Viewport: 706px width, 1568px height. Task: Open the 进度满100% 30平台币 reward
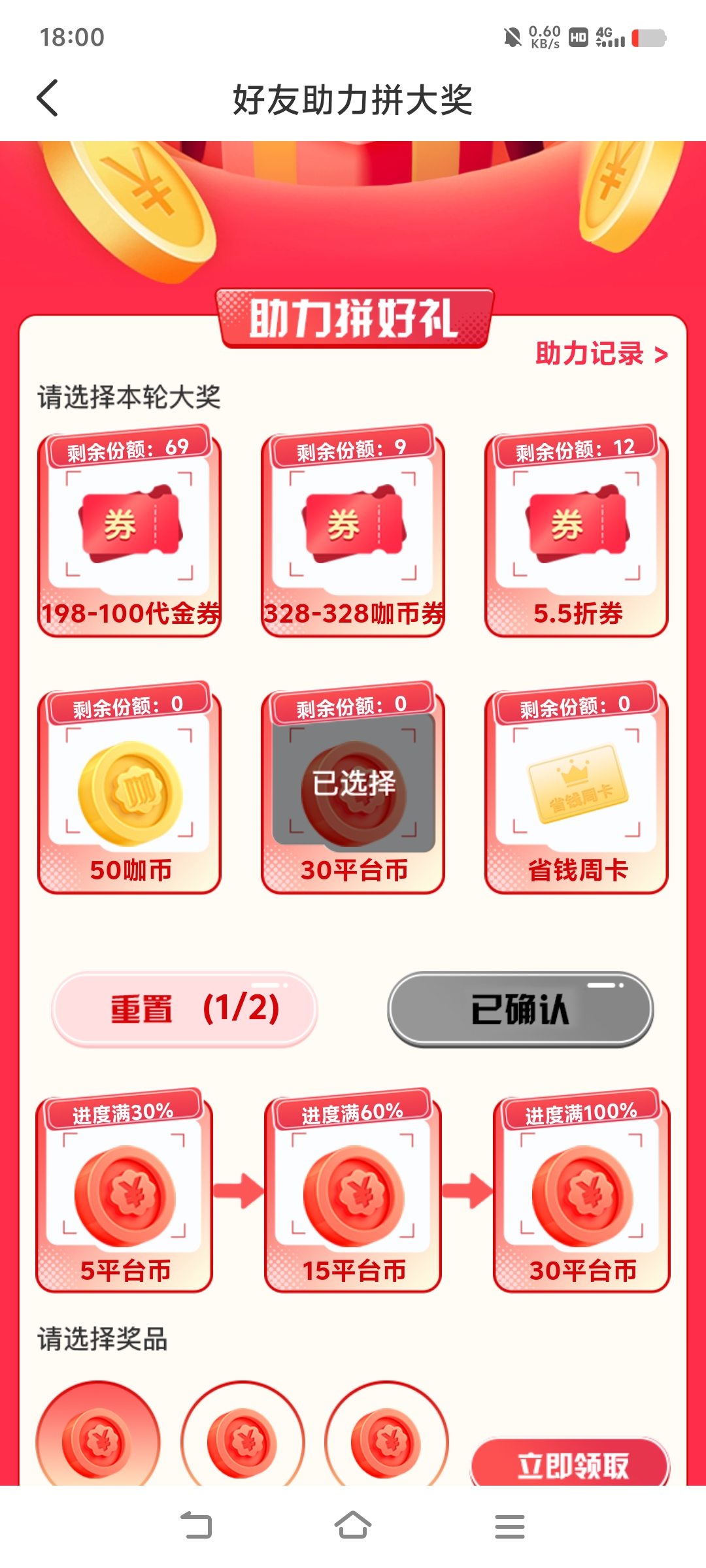[x=582, y=1192]
